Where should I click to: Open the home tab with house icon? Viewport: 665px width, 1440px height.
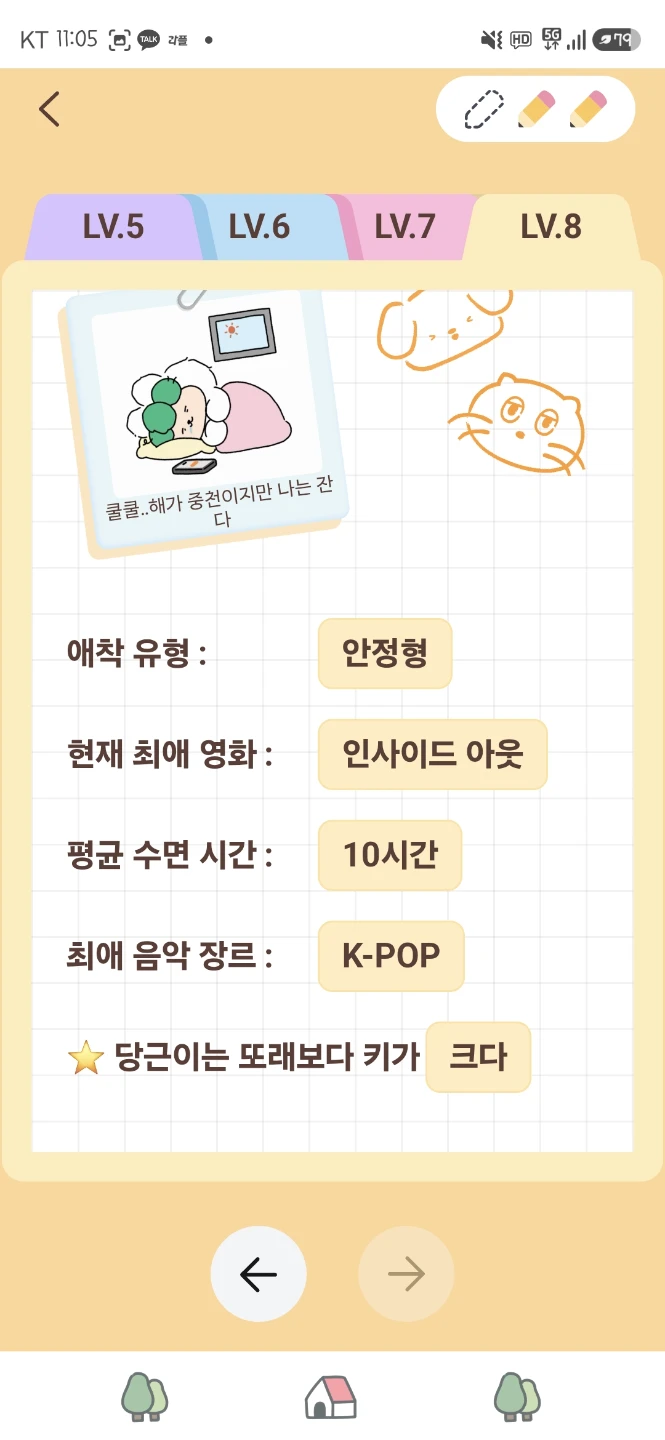pos(331,1396)
